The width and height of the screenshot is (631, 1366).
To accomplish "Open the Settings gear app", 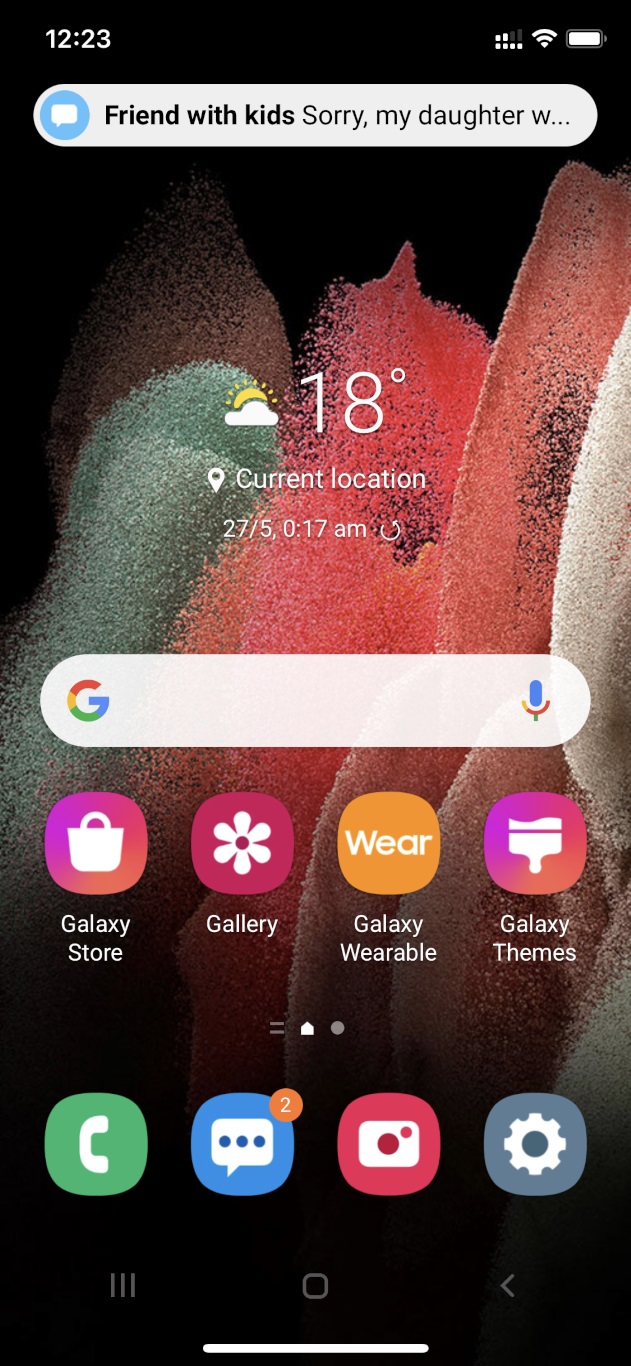I will [534, 1144].
